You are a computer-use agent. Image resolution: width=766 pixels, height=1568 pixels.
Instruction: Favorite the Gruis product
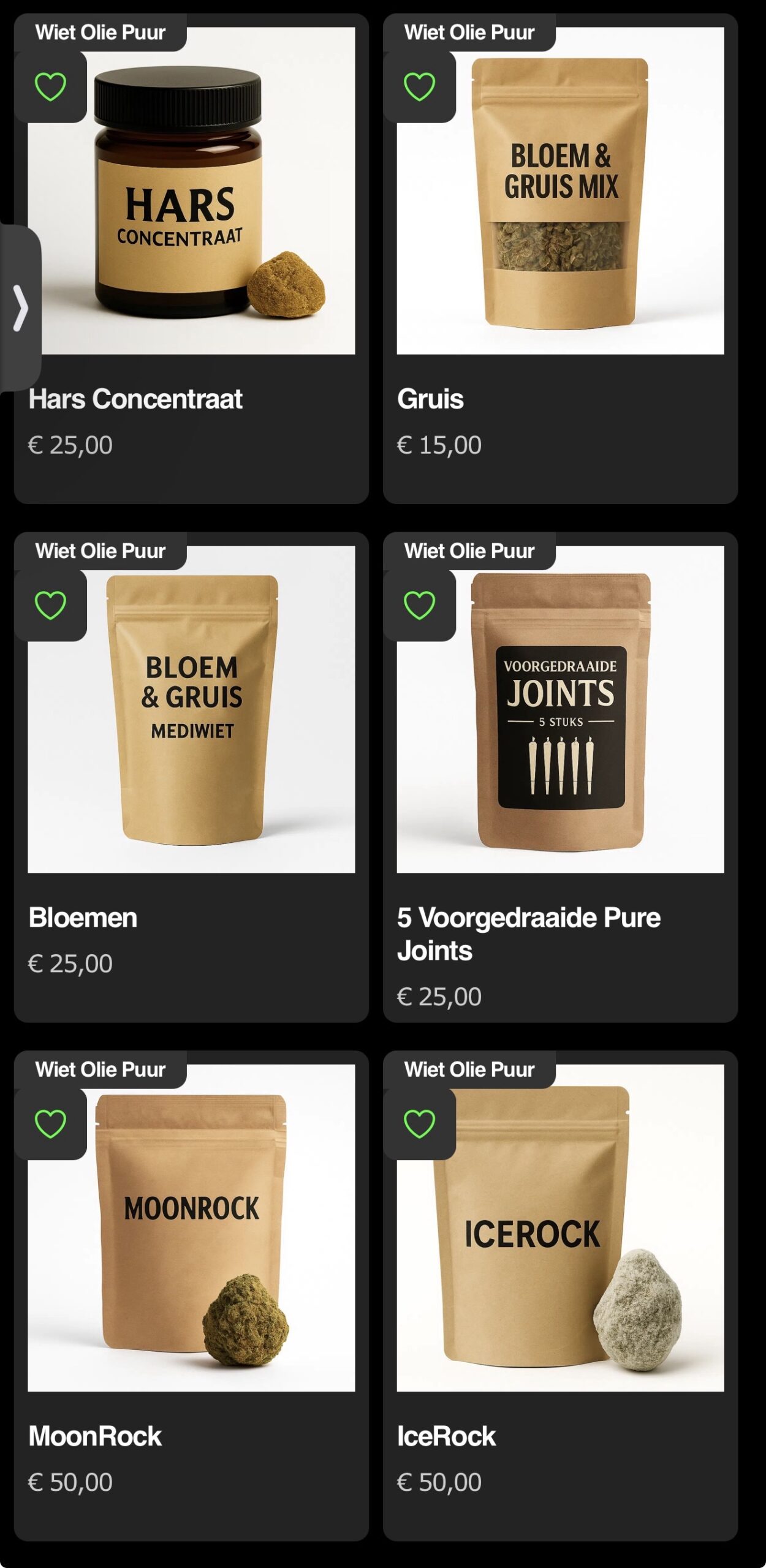coord(419,86)
